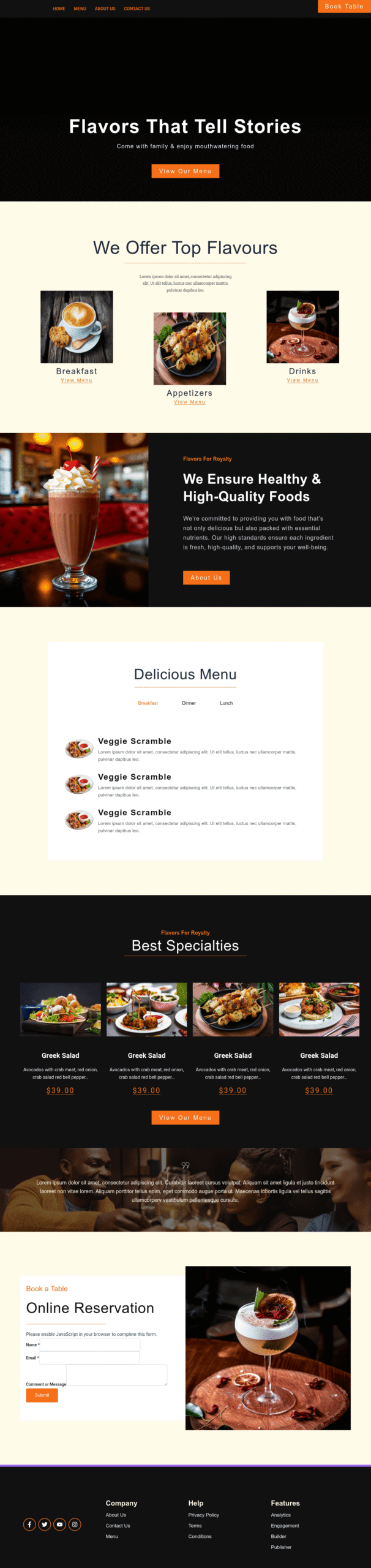Tap the Book Table button
This screenshot has width=371, height=1568.
point(343,6)
